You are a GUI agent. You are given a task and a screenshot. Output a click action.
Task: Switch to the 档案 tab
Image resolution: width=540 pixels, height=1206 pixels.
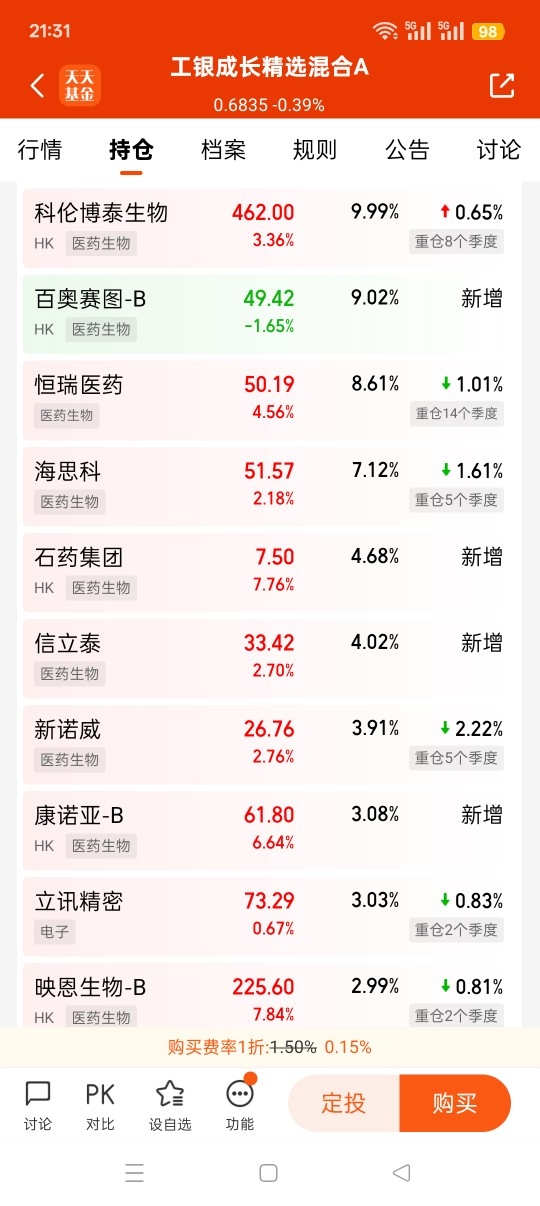(223, 150)
